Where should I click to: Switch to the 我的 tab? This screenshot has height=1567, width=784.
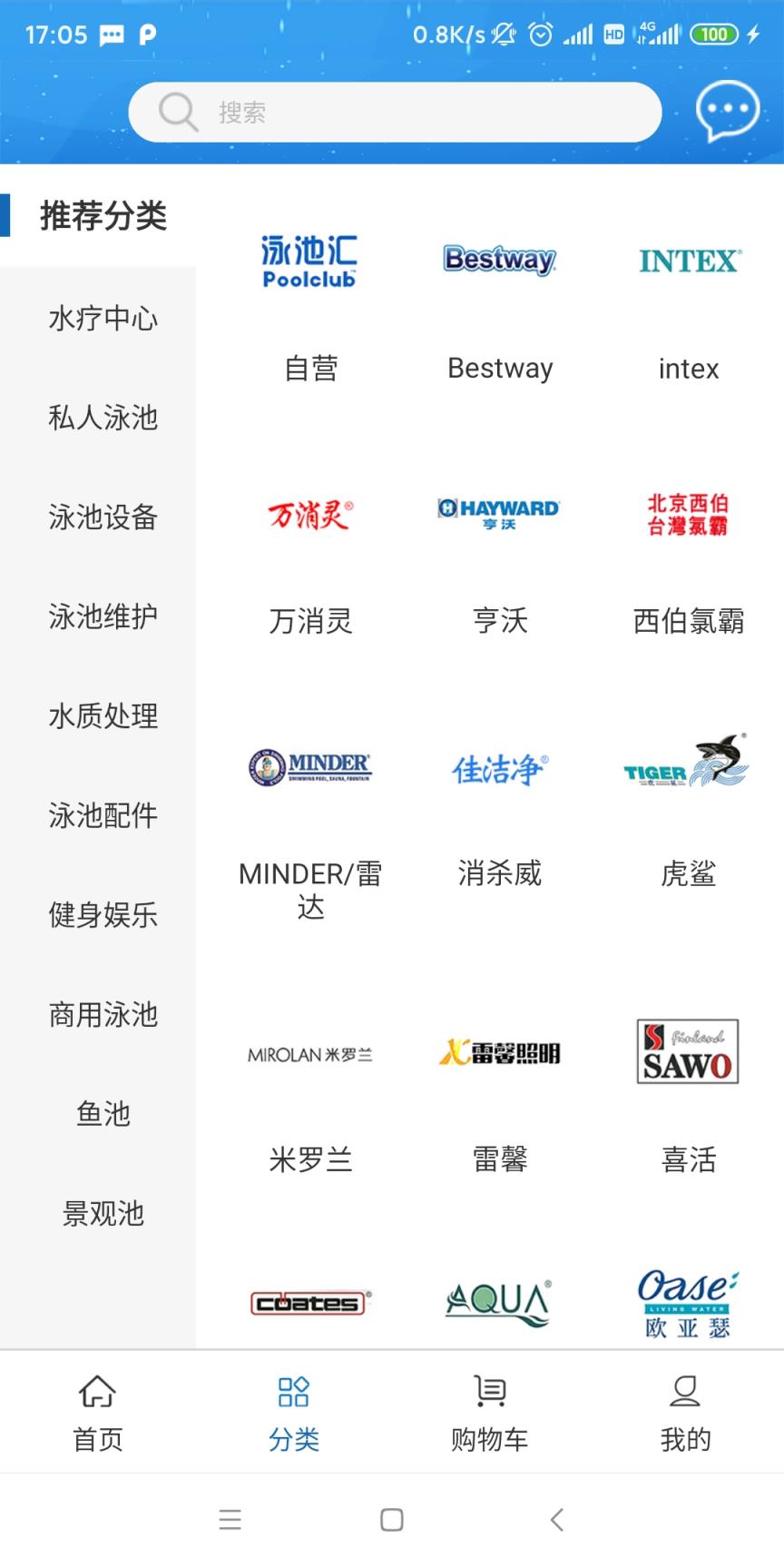pos(686,1412)
